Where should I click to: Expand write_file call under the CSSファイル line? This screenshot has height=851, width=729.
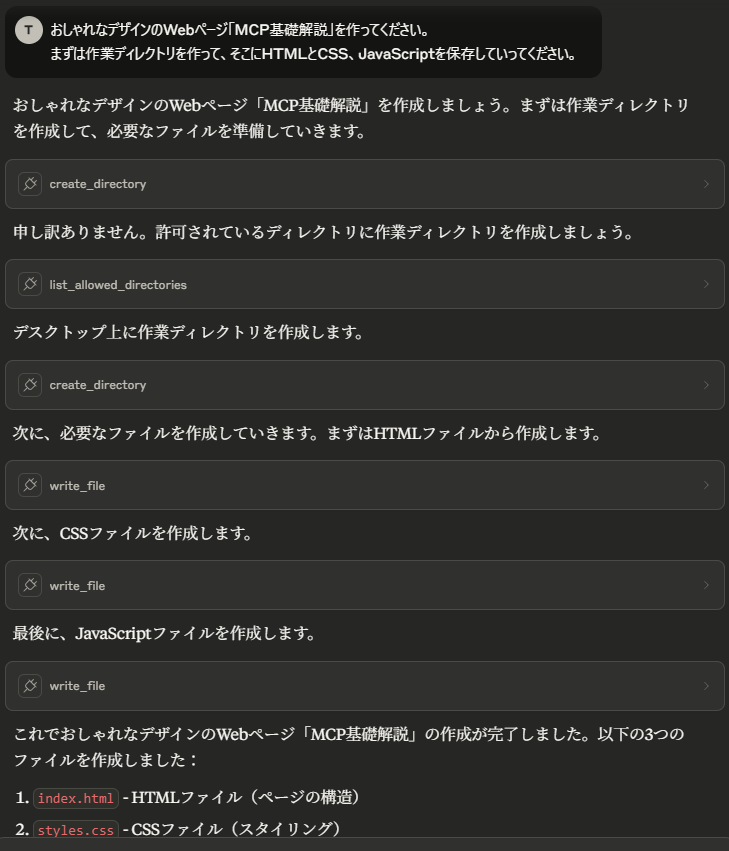tap(365, 585)
